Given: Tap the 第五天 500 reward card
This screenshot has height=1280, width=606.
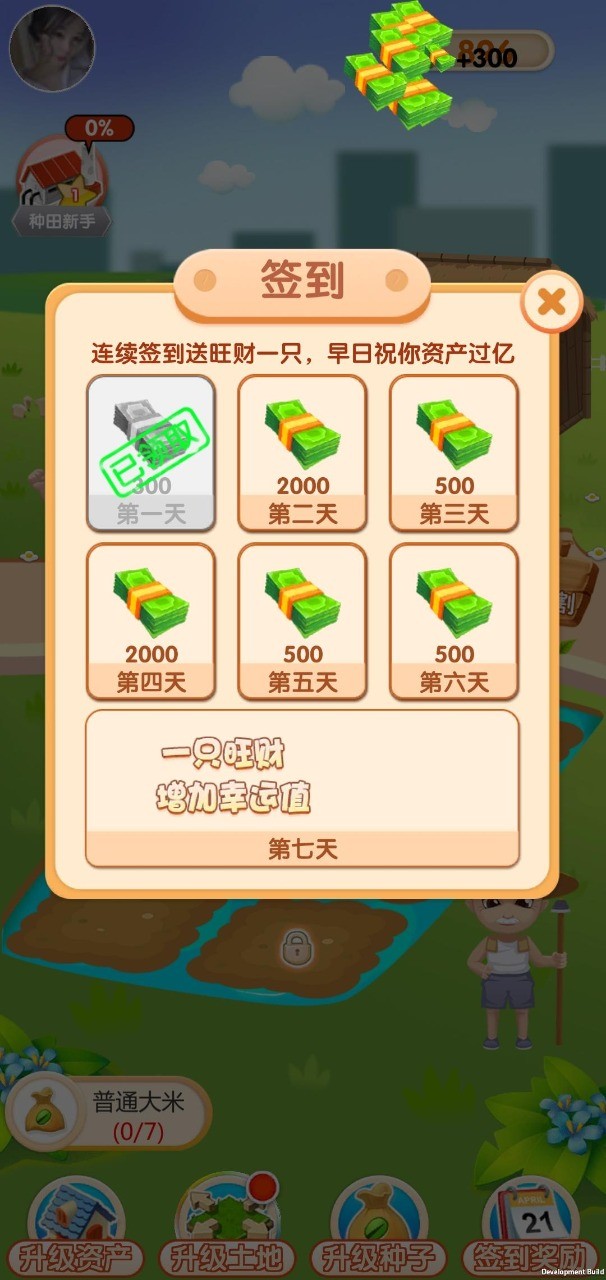Looking at the screenshot, I should pyautogui.click(x=302, y=621).
